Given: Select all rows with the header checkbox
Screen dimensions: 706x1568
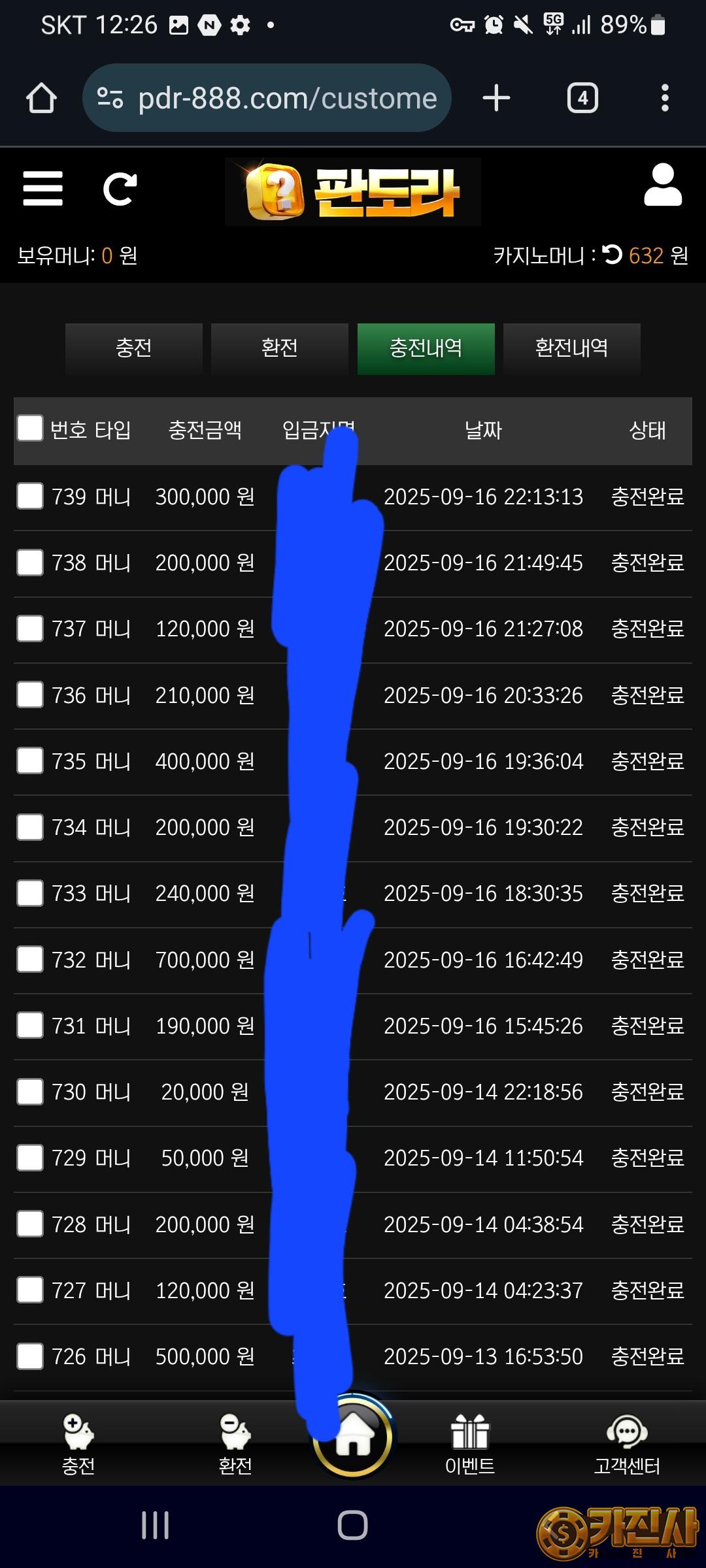Looking at the screenshot, I should (30, 429).
